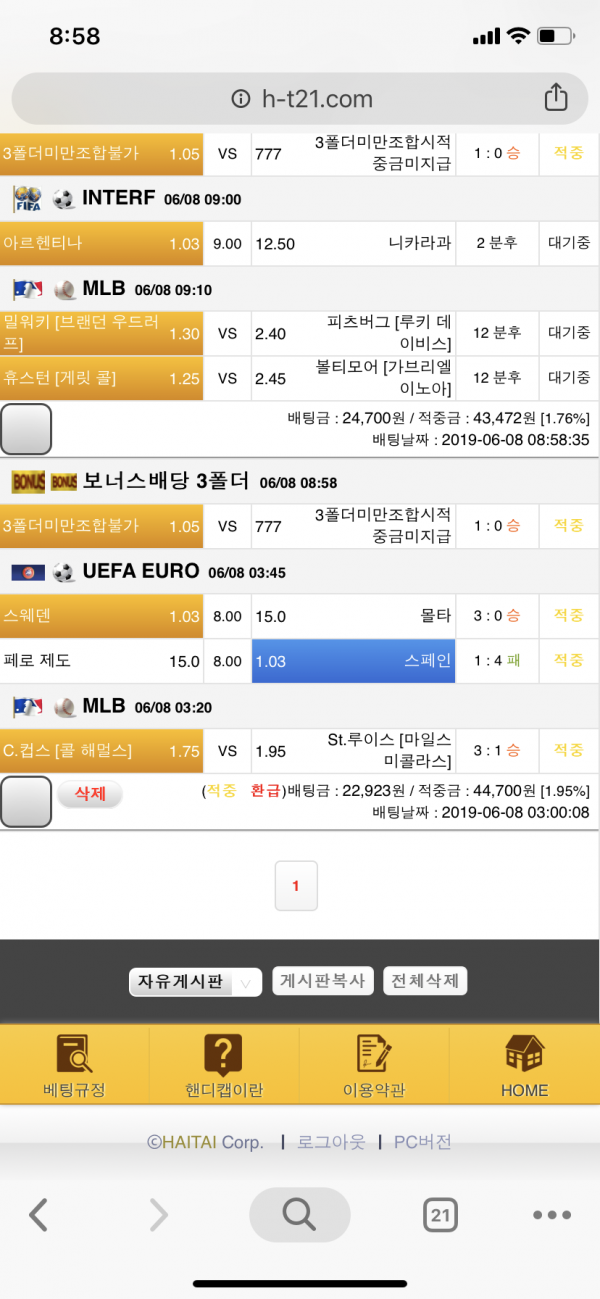Go to HOME
600x1299 pixels.
(x=524, y=1067)
